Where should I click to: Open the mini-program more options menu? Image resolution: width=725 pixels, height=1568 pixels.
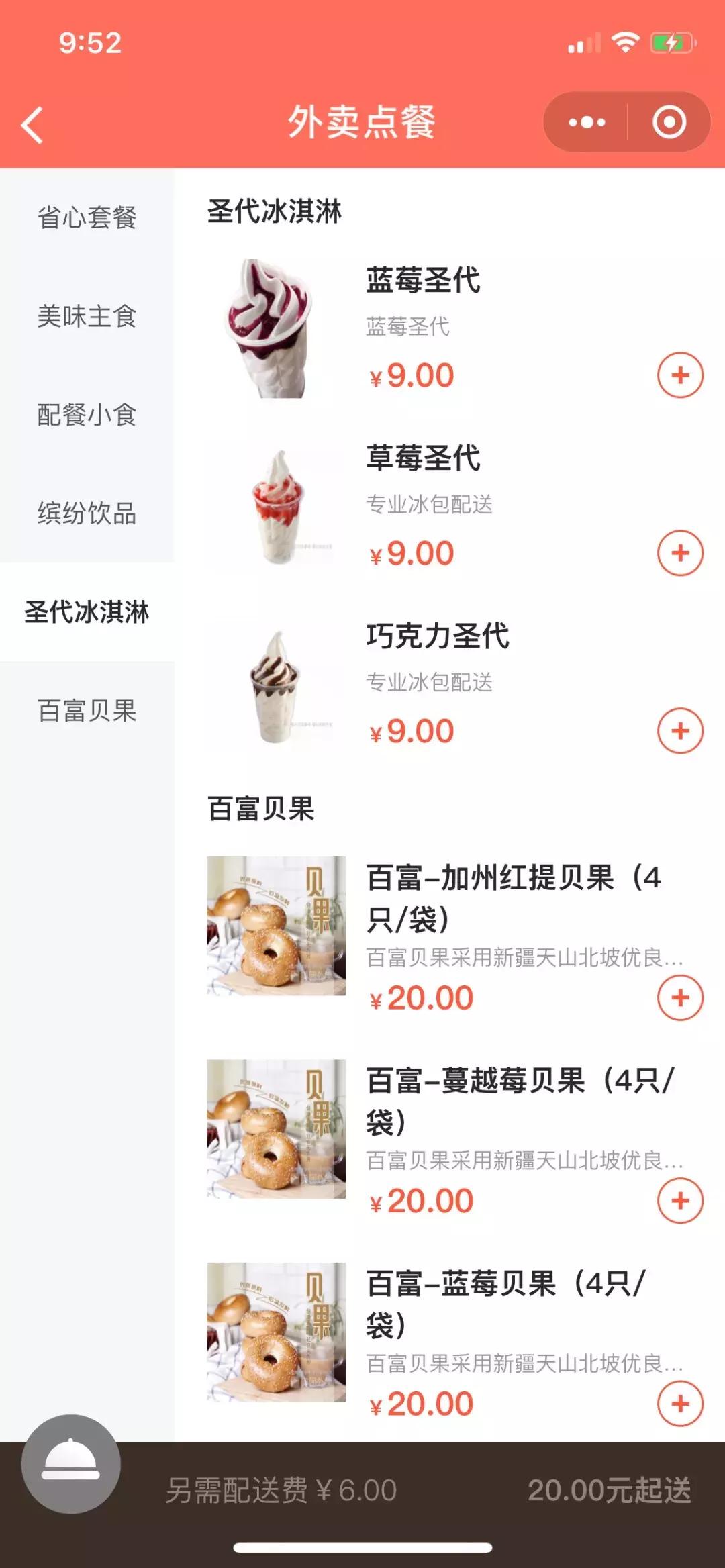pyautogui.click(x=587, y=121)
